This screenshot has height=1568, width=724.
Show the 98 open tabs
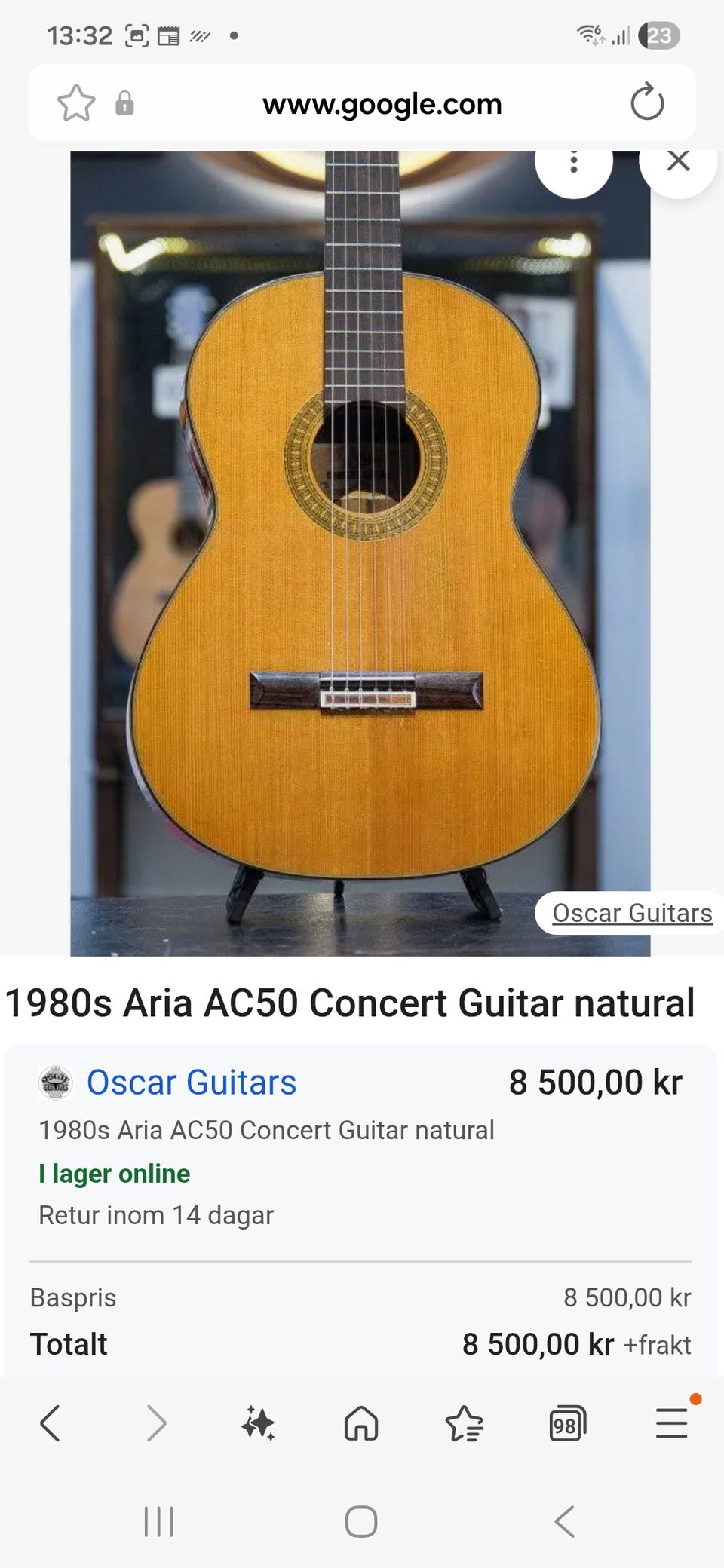567,1423
